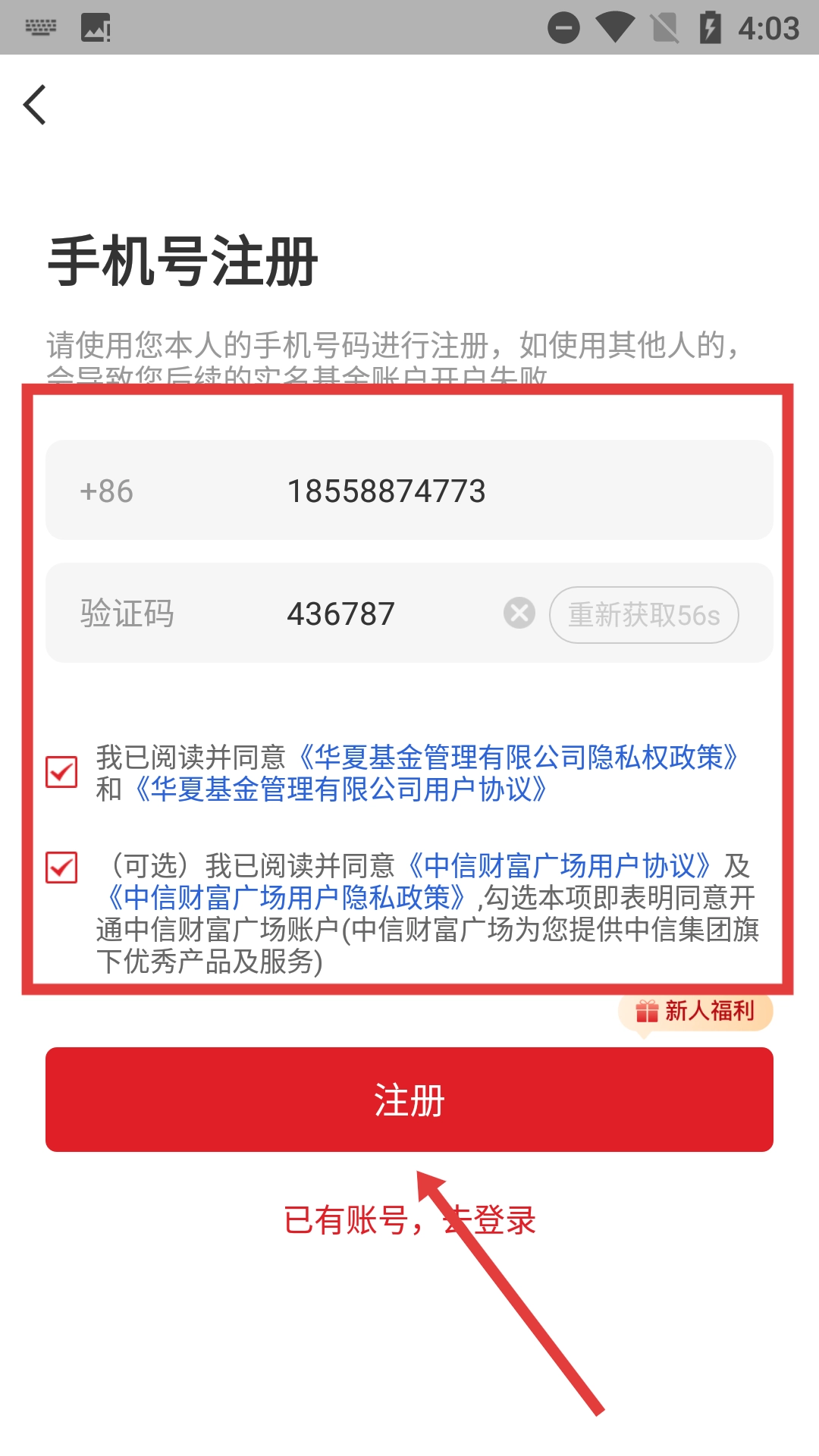The image size is (819, 1456).
Task: Open 《中信财富广场用户协议》 link
Action: [560, 865]
